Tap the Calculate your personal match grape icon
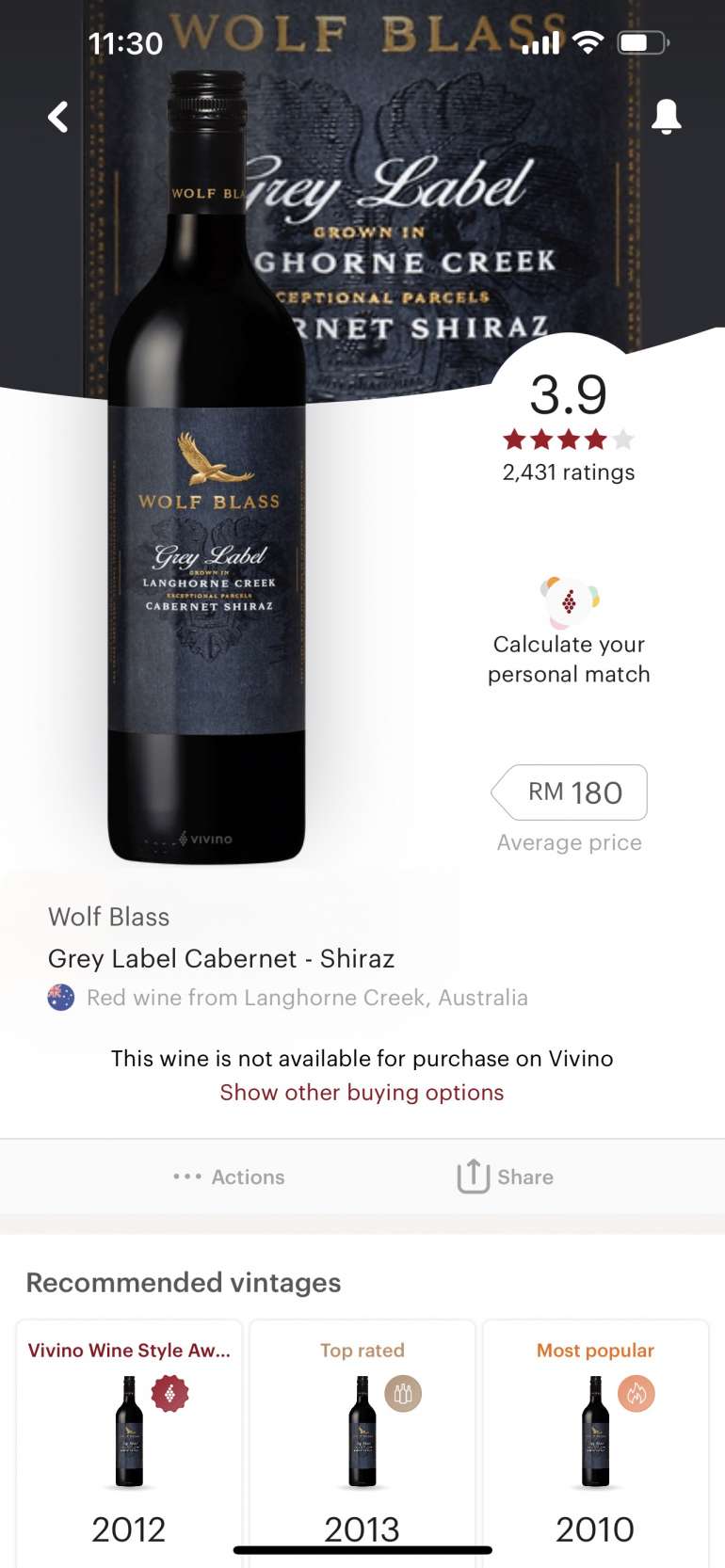The image size is (725, 1568). click(568, 600)
